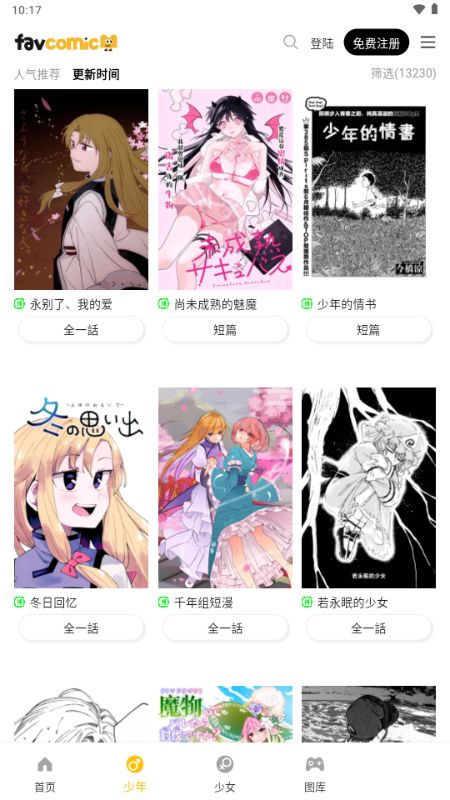Screen dimensions: 450x800
Task: Open the search magnifier icon
Action: pyautogui.click(x=290, y=42)
